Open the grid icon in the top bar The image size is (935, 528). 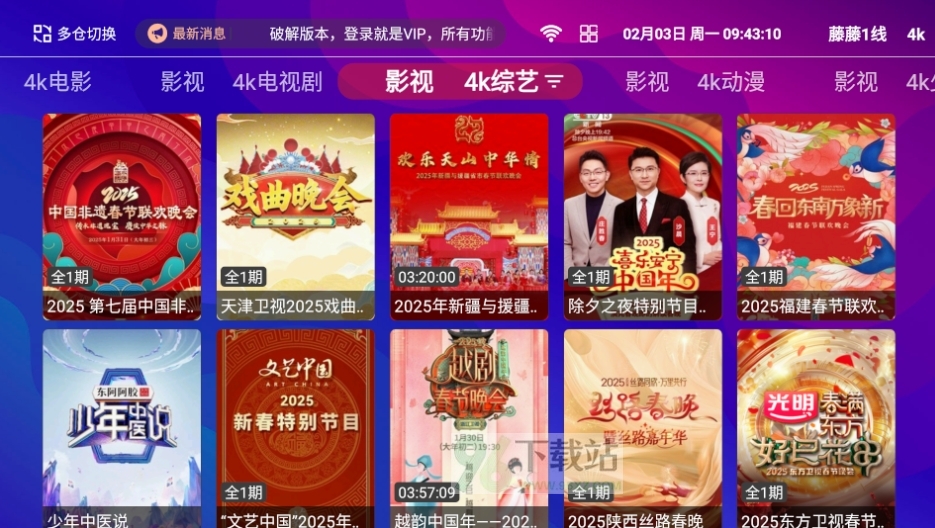tap(588, 34)
